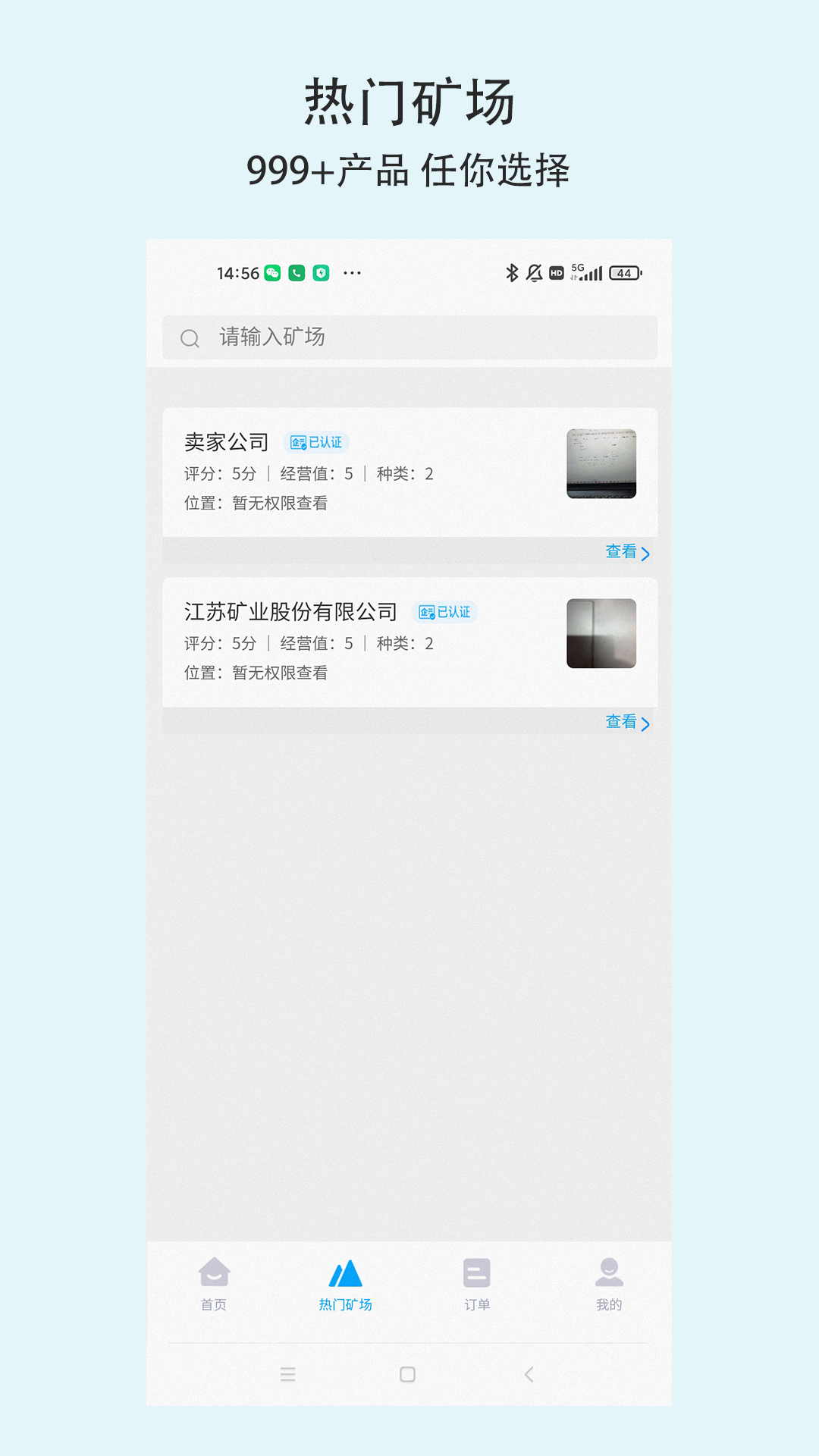Tap the 请输入矿场 search input field
Viewport: 819px width, 1456px height.
409,338
